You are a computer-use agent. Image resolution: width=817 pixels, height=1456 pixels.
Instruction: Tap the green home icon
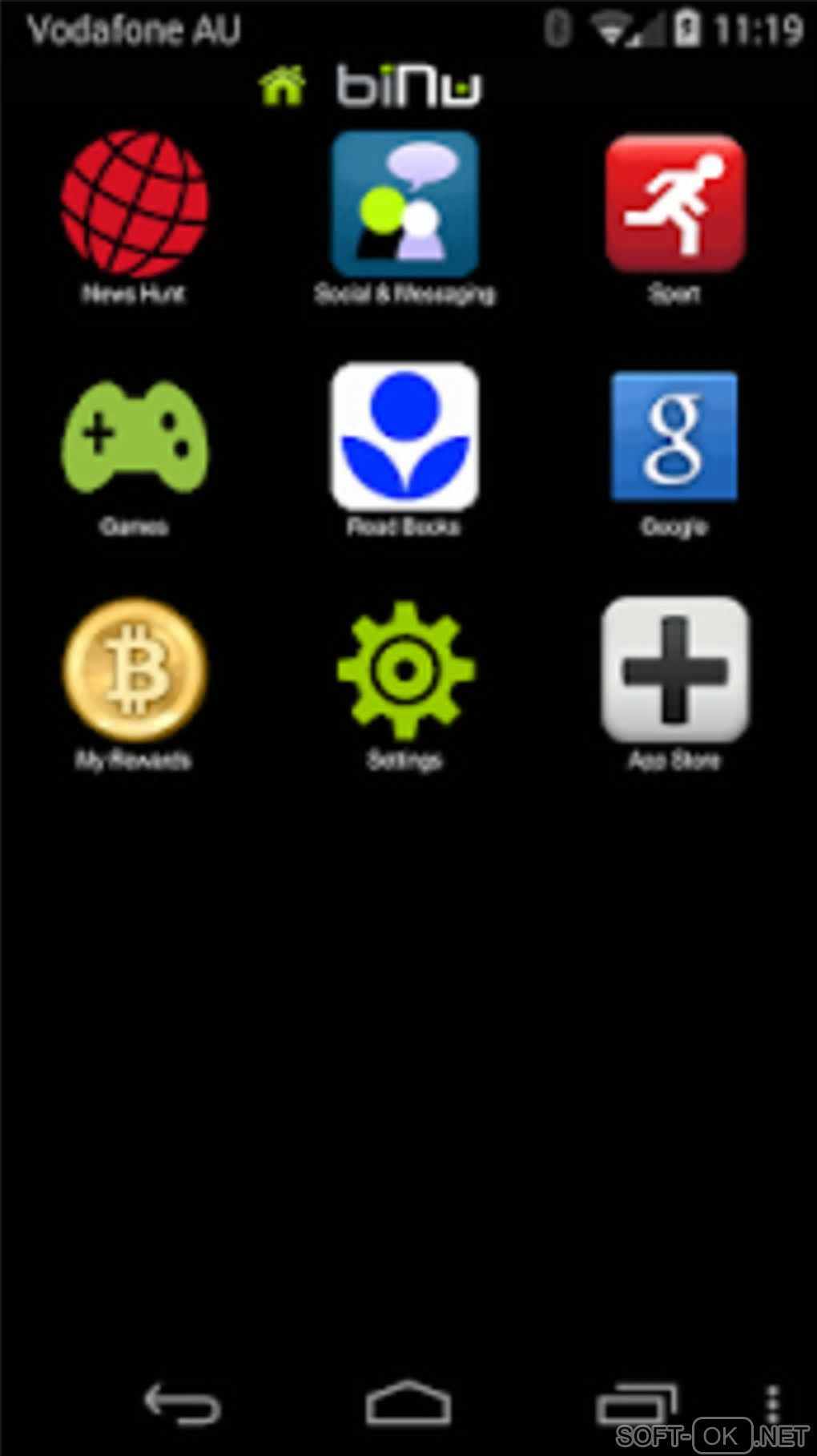coord(282,87)
